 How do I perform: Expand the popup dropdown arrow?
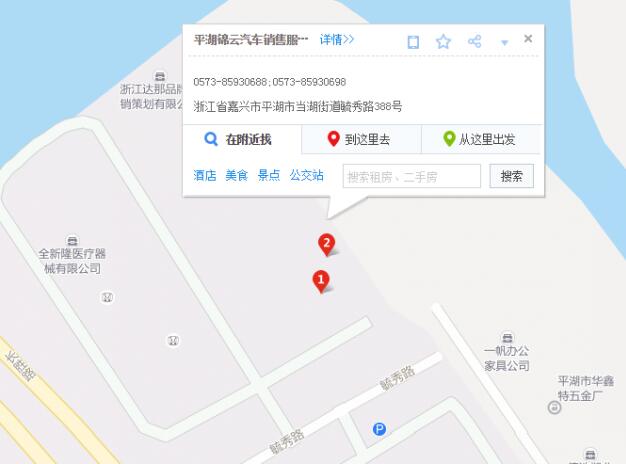point(504,42)
